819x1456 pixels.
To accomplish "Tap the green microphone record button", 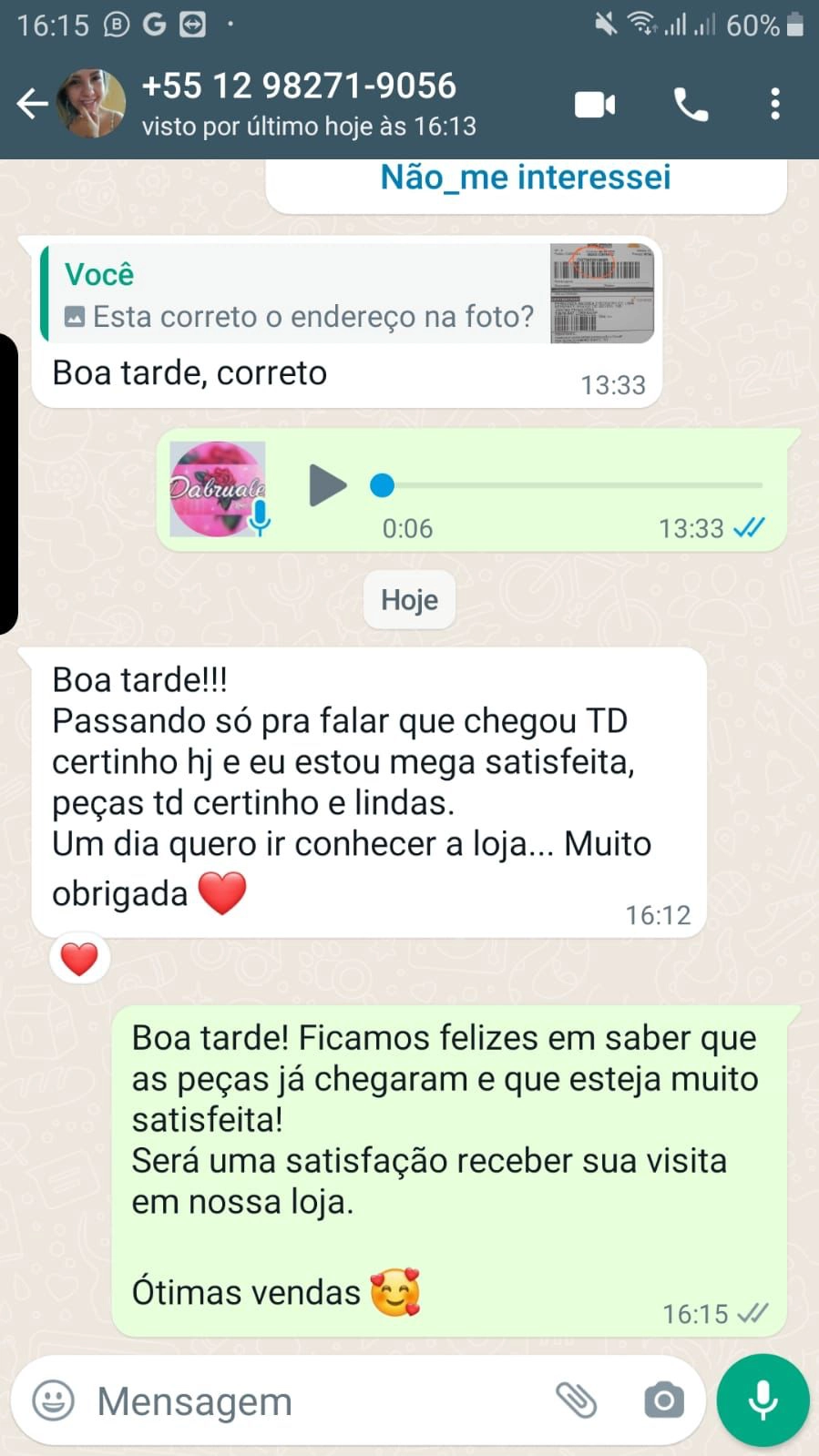I will (x=763, y=1400).
